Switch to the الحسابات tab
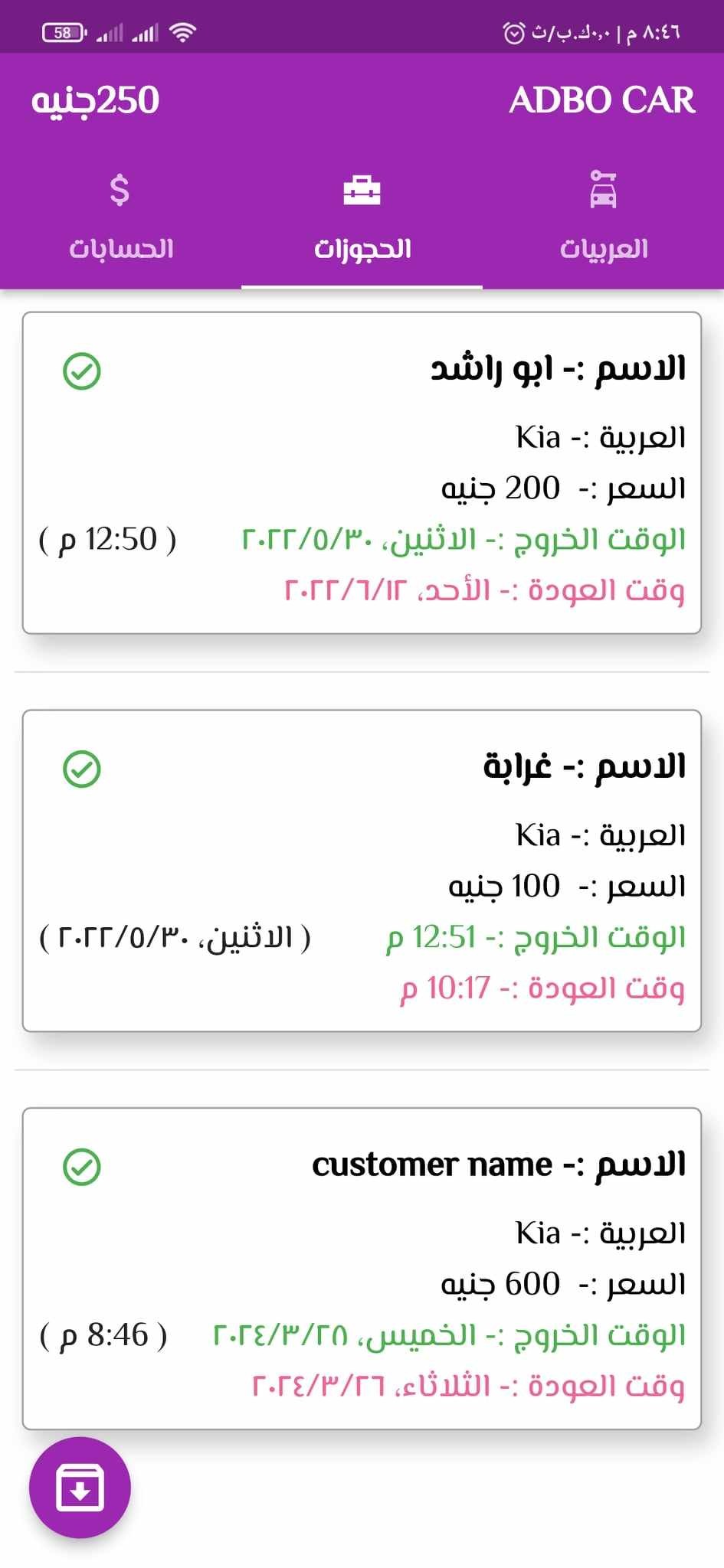Image resolution: width=724 pixels, height=1568 pixels. click(120, 218)
